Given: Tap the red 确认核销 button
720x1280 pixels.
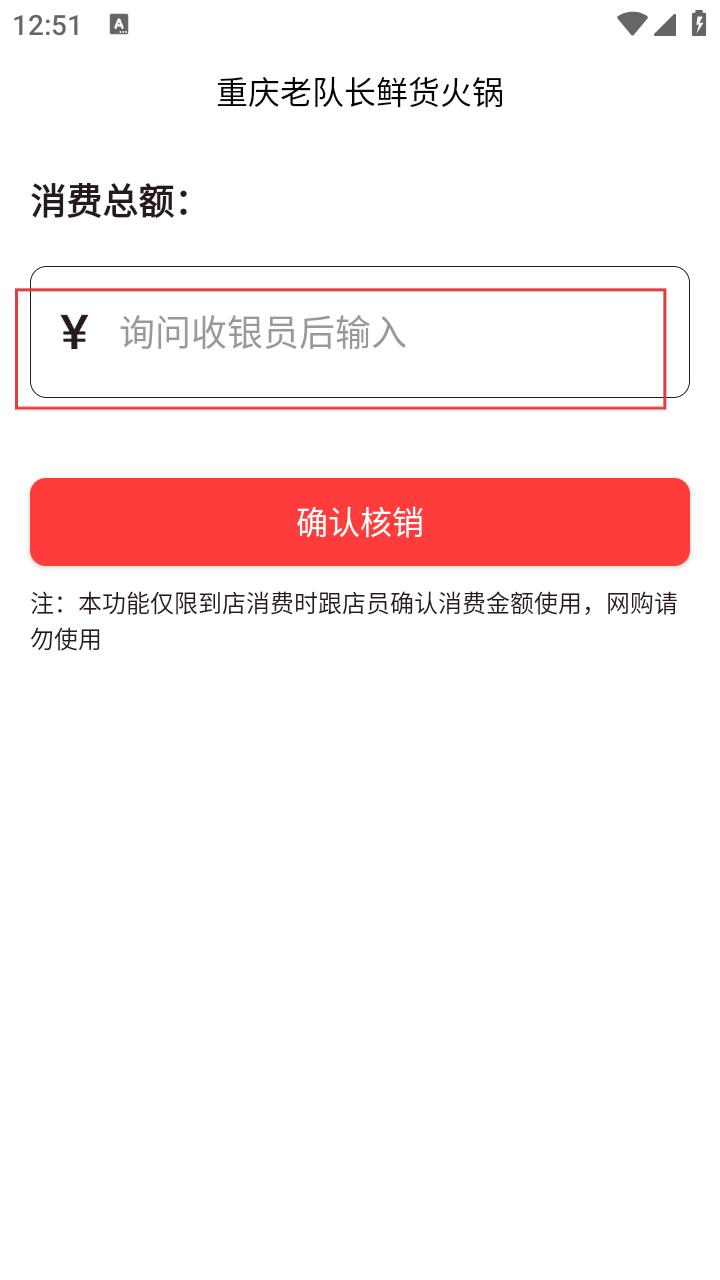Looking at the screenshot, I should pyautogui.click(x=360, y=522).
